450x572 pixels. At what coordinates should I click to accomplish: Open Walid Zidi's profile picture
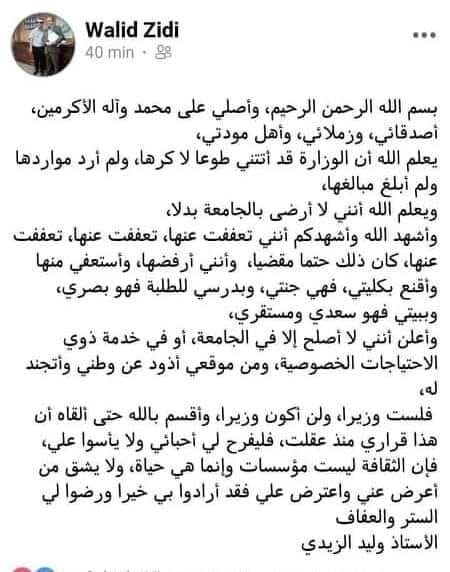click(x=43, y=44)
